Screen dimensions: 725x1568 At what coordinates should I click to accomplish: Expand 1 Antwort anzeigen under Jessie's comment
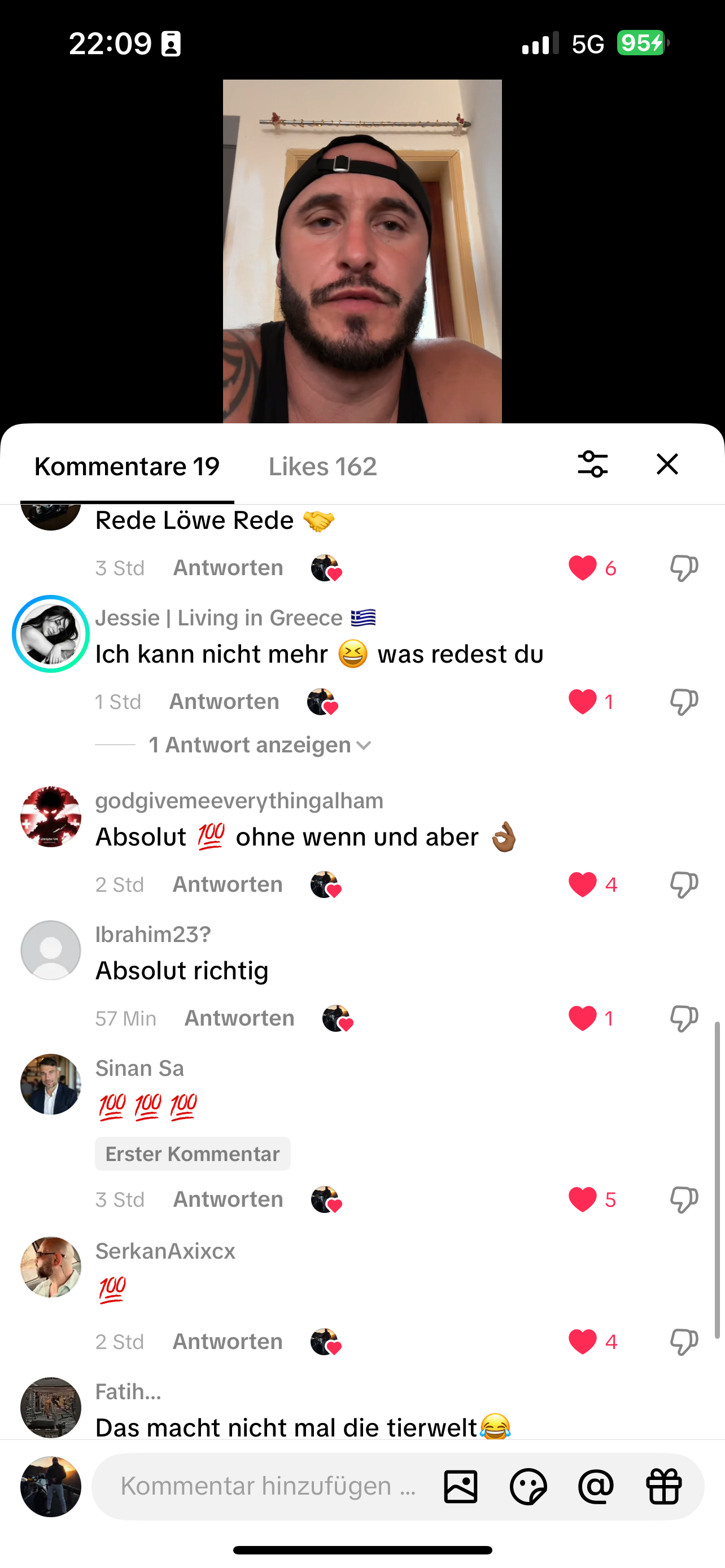(259, 745)
